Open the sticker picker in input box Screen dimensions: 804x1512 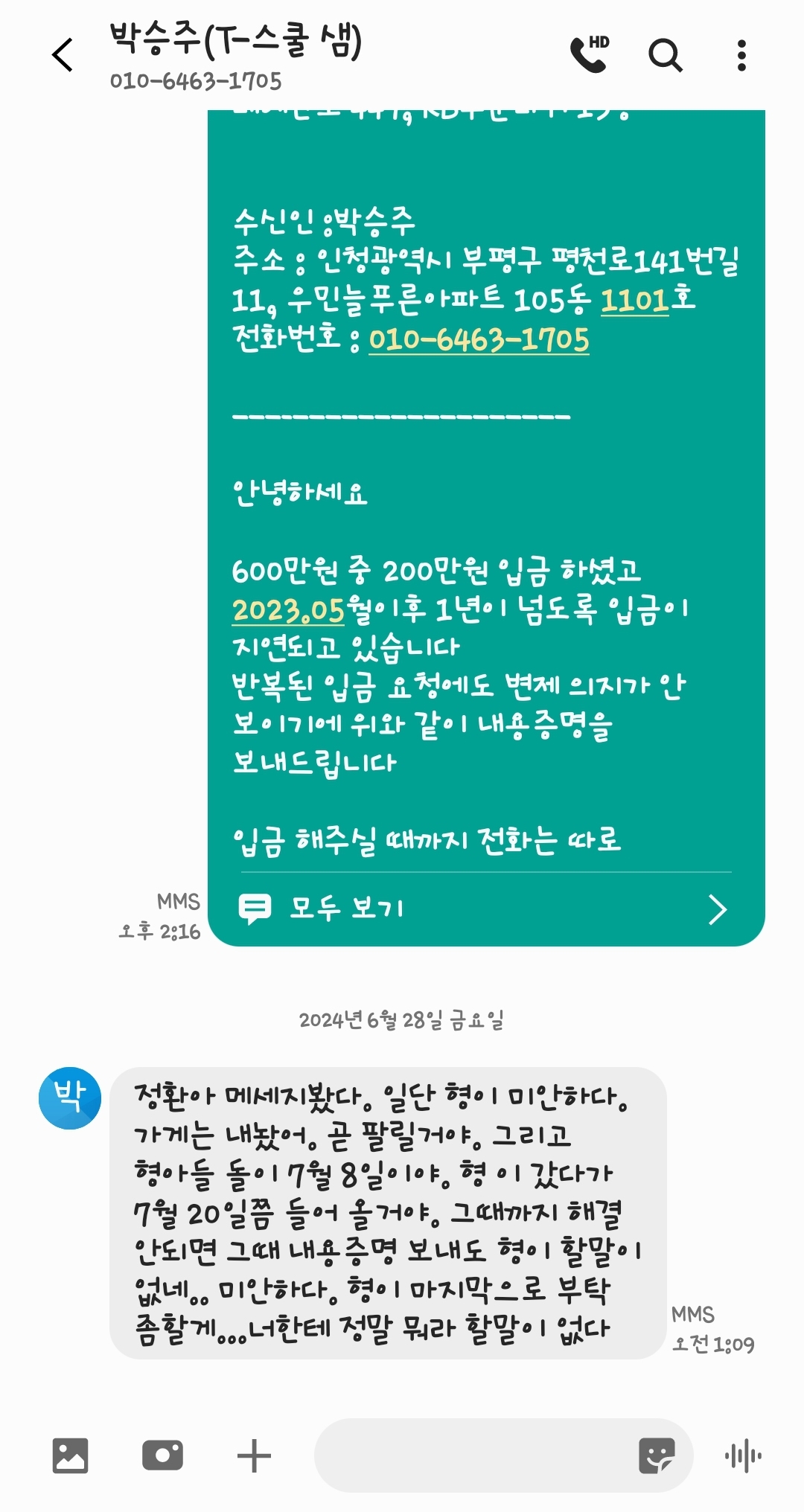[x=656, y=1455]
